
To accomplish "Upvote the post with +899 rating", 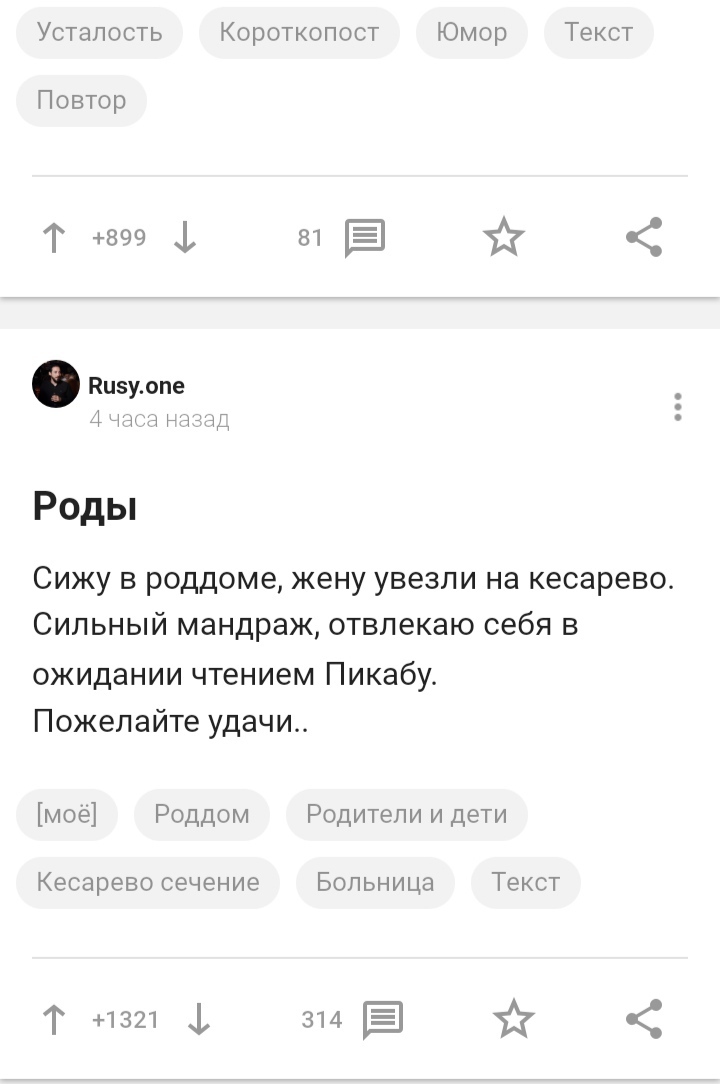I will pos(54,238).
